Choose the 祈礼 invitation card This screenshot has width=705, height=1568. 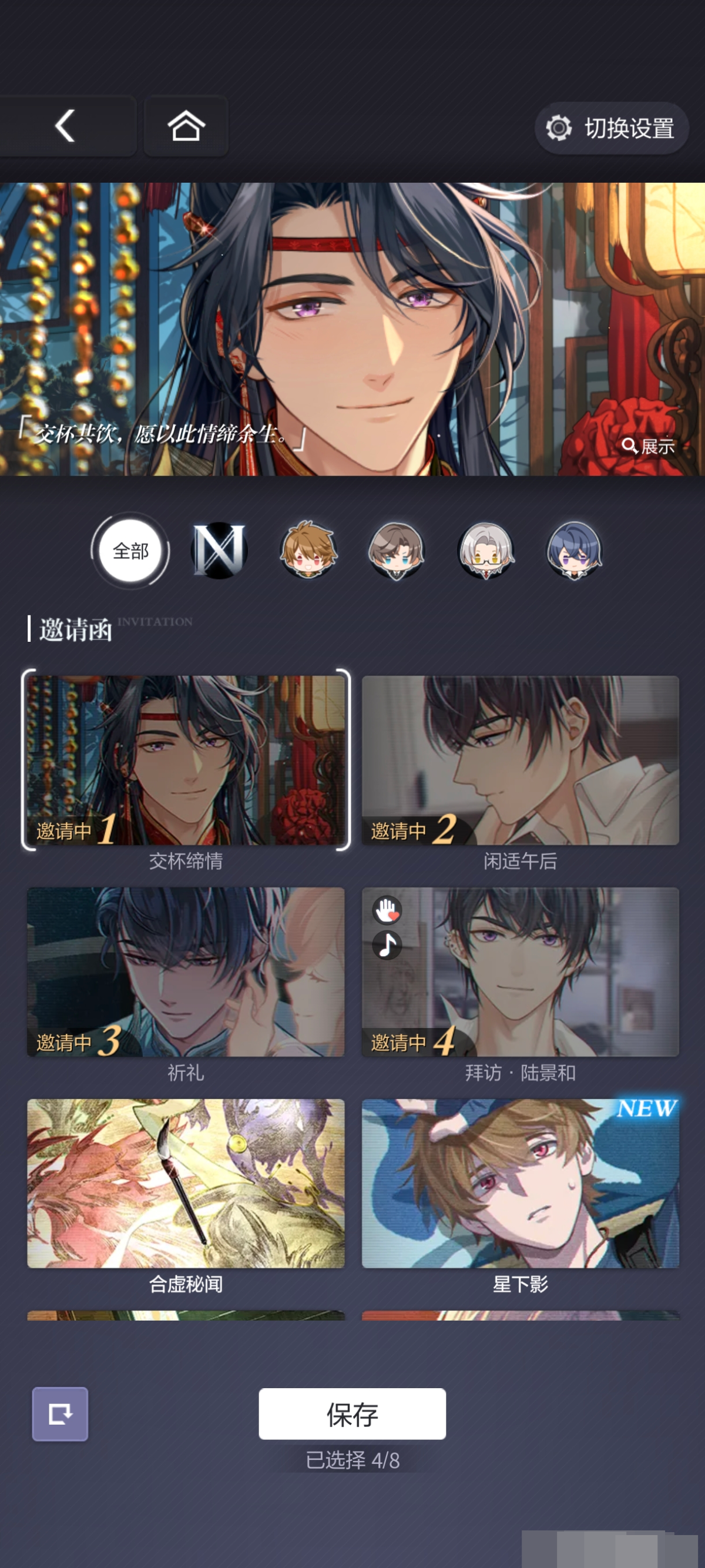point(186,971)
